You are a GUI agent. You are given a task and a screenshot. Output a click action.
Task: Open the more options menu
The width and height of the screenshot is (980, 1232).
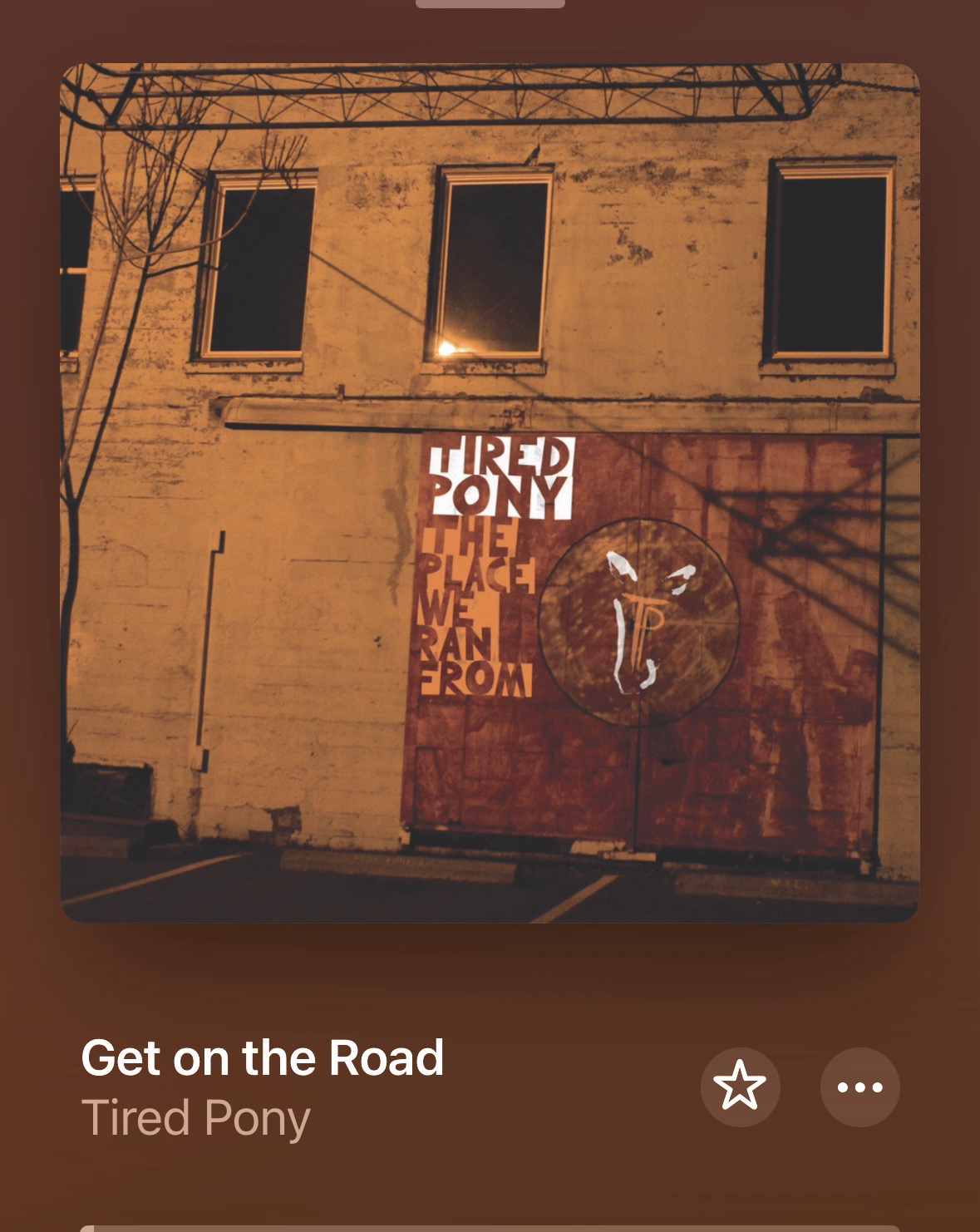[859, 1087]
